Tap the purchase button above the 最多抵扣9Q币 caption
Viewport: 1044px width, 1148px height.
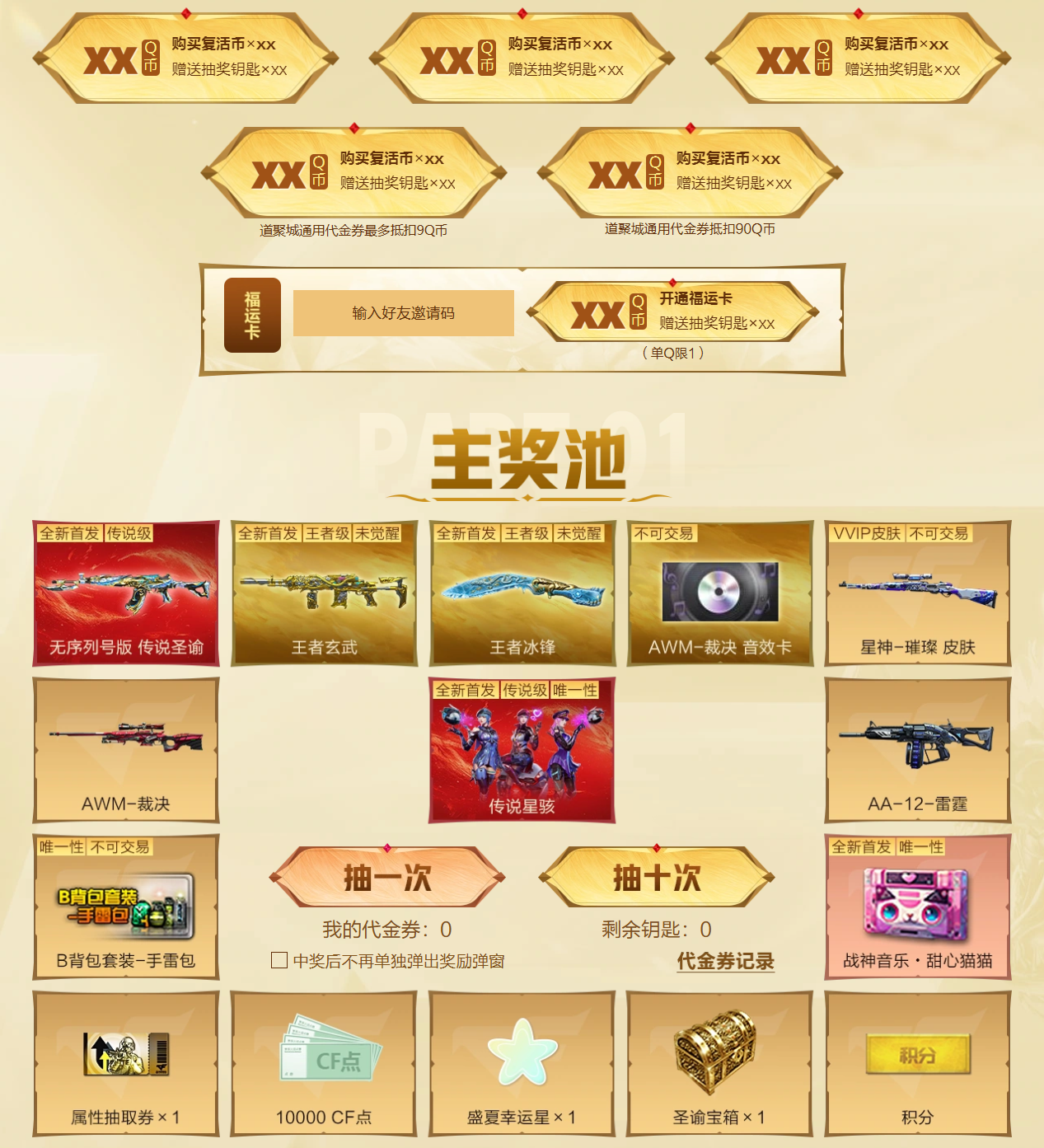pyautogui.click(x=353, y=172)
